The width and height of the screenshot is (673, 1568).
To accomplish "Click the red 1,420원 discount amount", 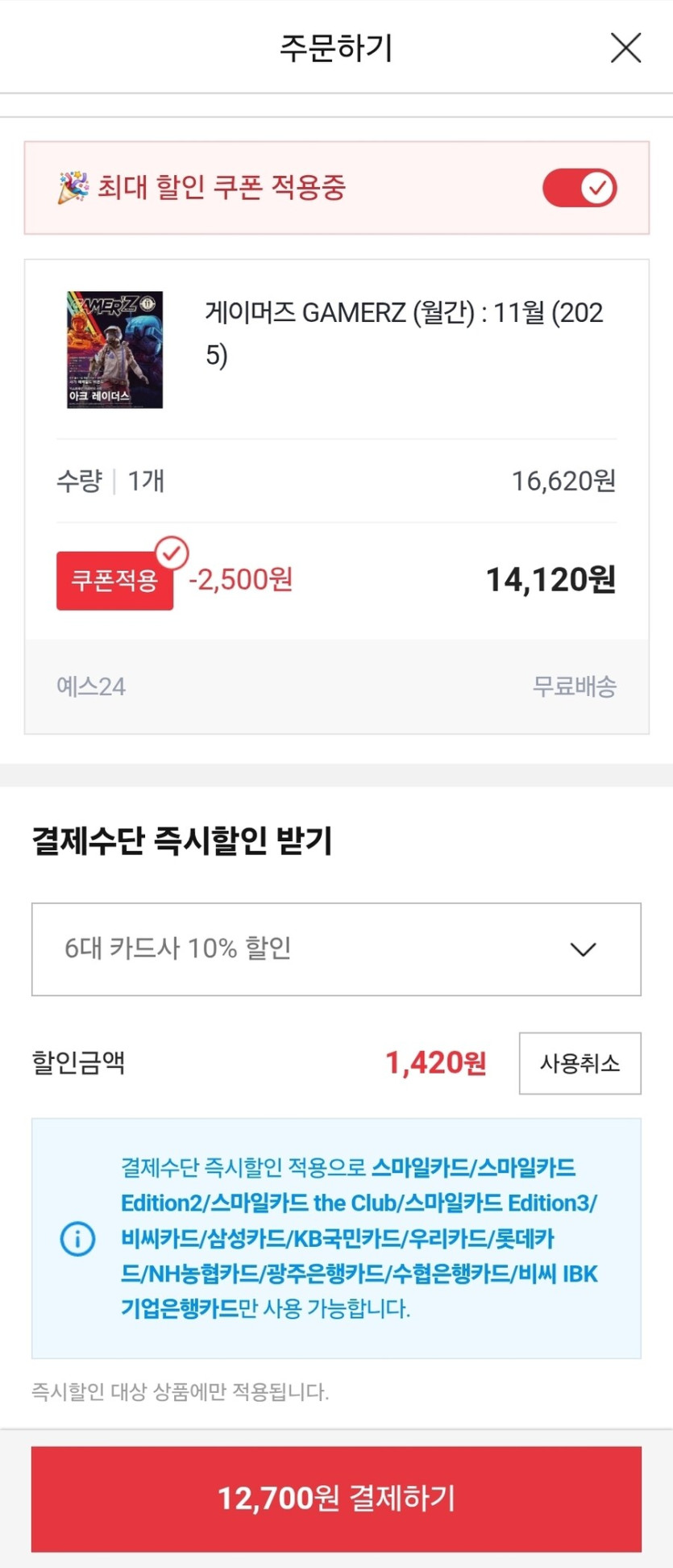I will pyautogui.click(x=435, y=1064).
